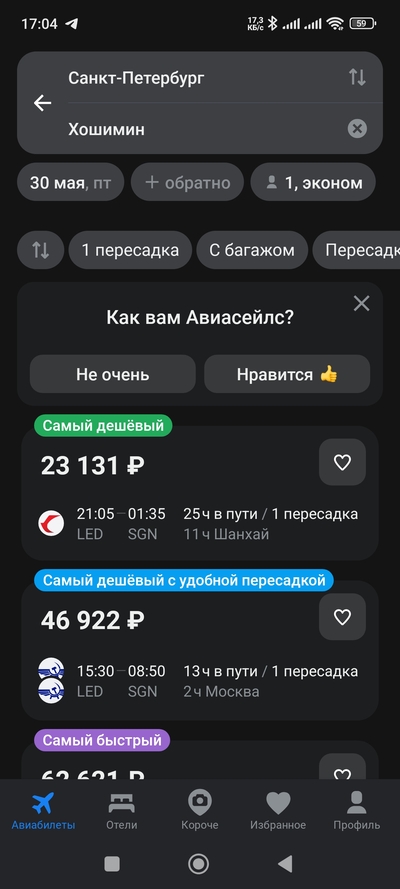The width and height of the screenshot is (400, 889).
Task: Open the sorting options chip
Action: pos(40,250)
